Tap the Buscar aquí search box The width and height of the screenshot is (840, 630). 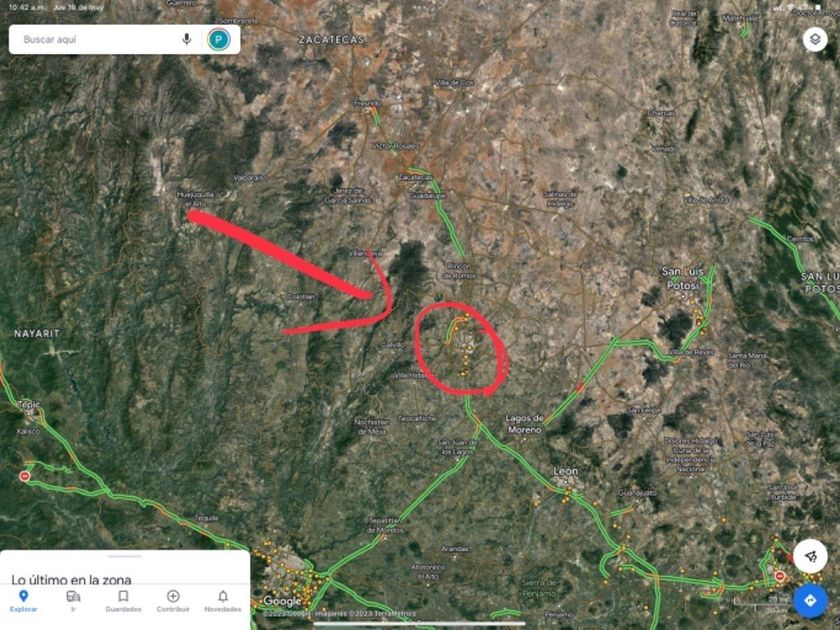(x=95, y=40)
